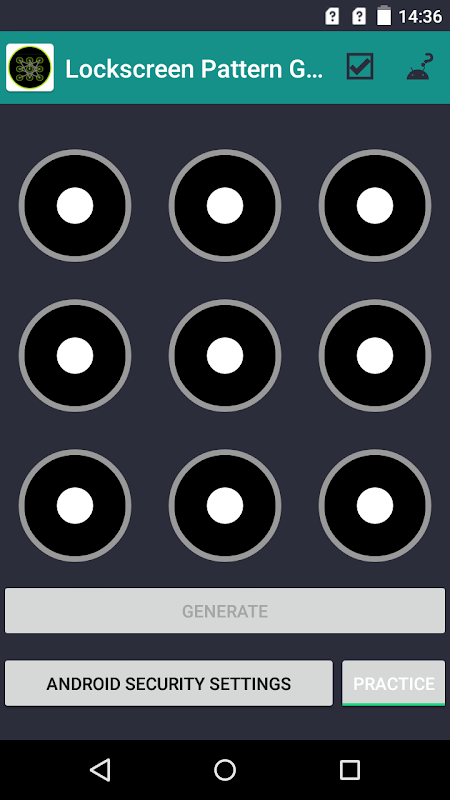Tap the bottom-middle pattern dot
Viewport: 450px width, 800px height.
tap(225, 506)
